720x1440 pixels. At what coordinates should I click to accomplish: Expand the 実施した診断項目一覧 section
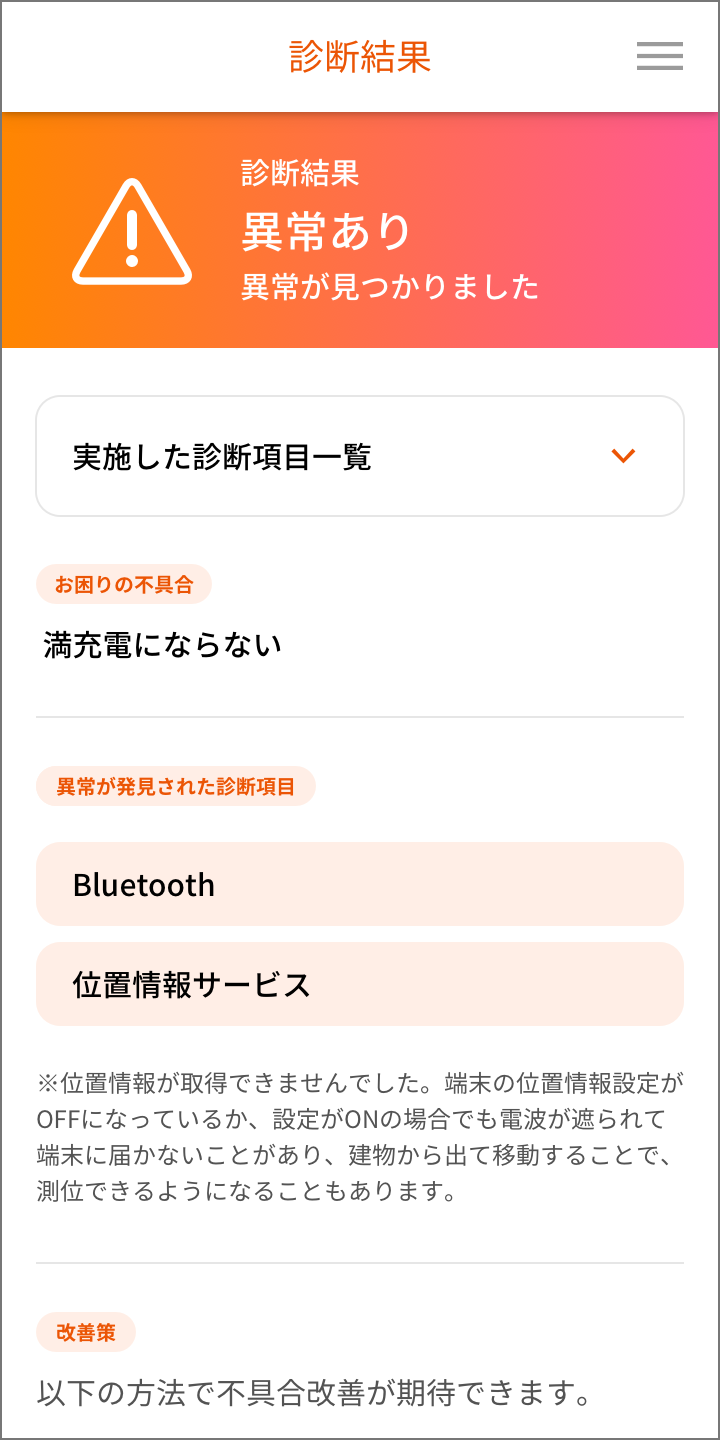click(359, 455)
